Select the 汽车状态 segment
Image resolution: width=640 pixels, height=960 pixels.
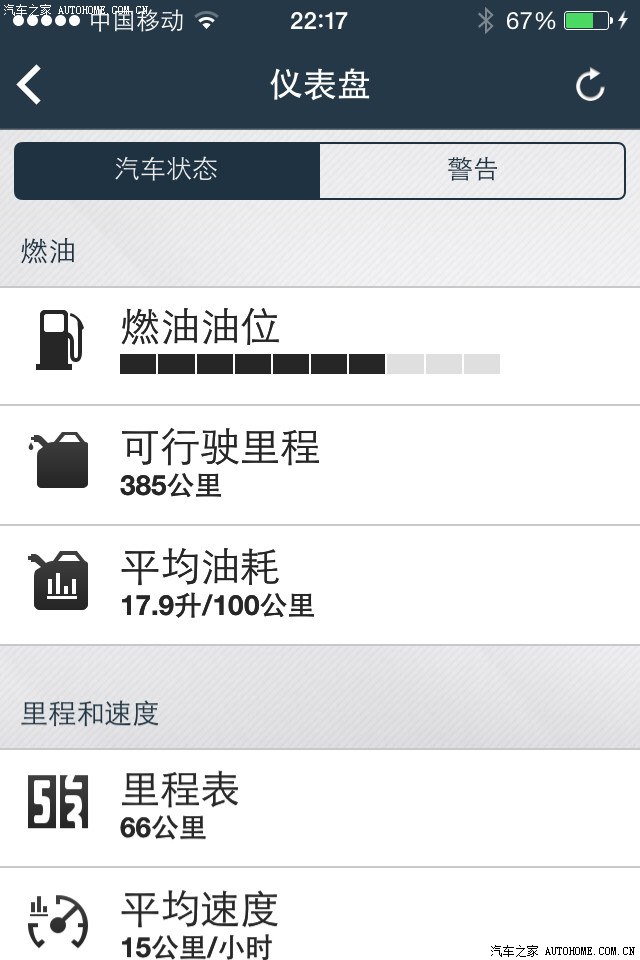pos(167,170)
